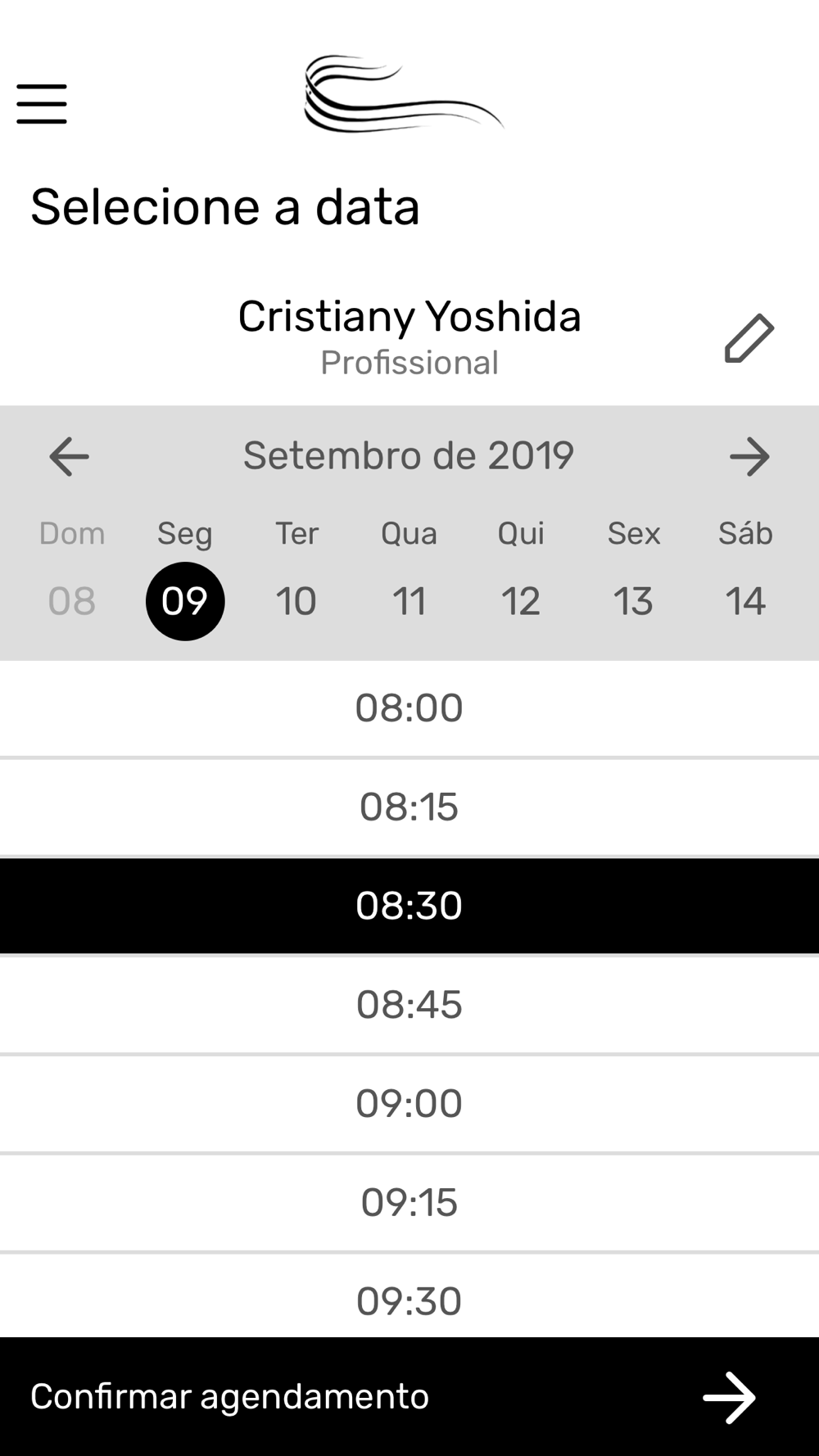Choose Thursday the 12th

(521, 601)
